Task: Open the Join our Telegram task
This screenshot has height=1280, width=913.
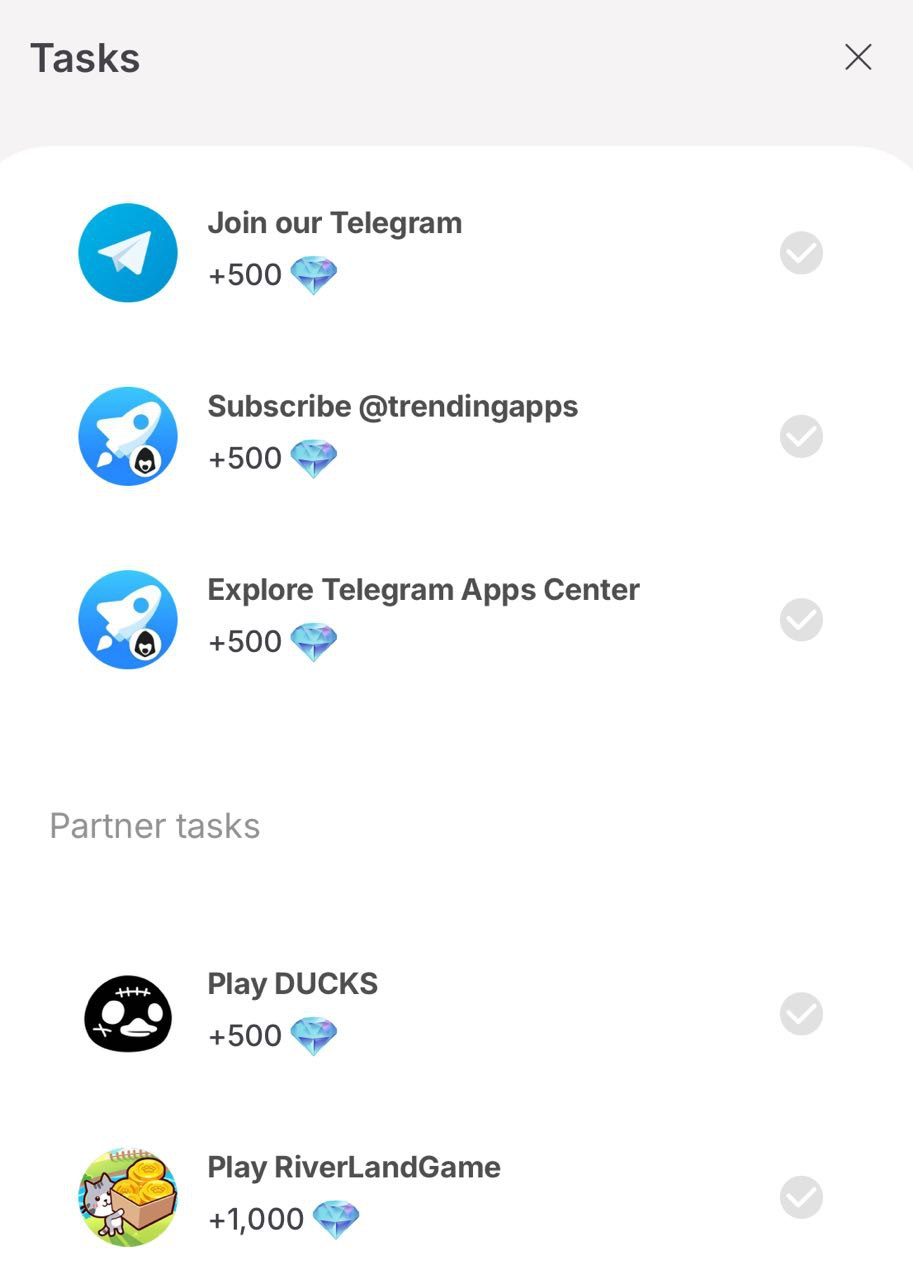Action: 335,223
